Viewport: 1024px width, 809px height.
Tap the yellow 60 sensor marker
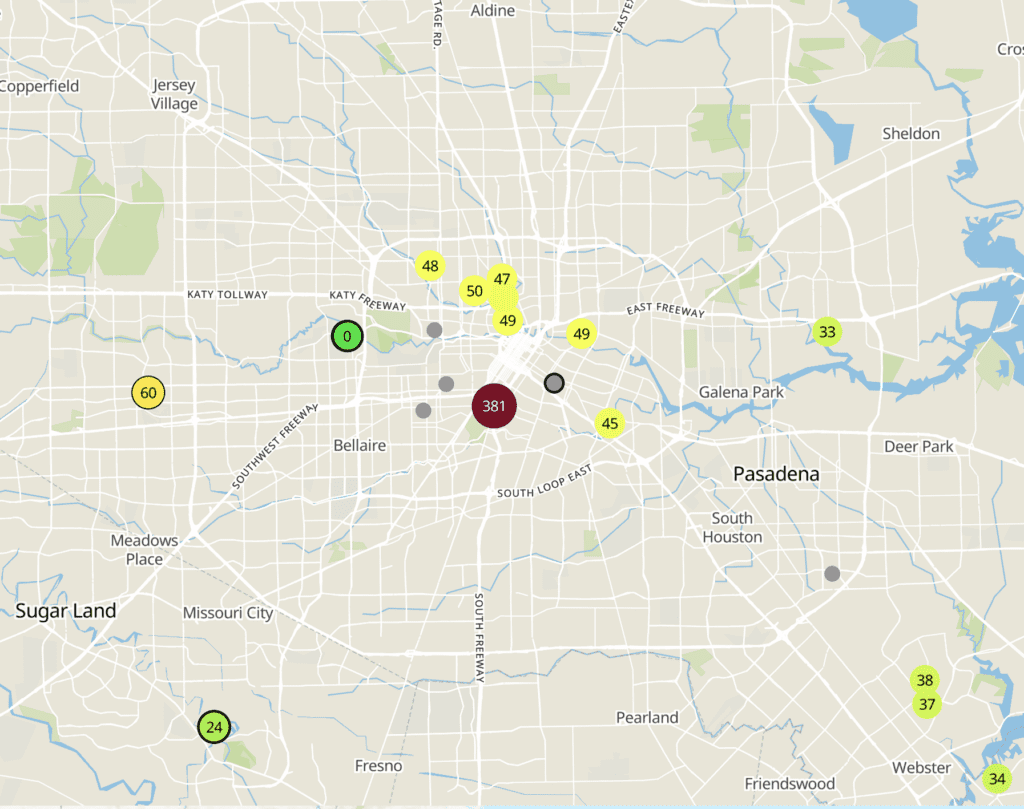148,393
